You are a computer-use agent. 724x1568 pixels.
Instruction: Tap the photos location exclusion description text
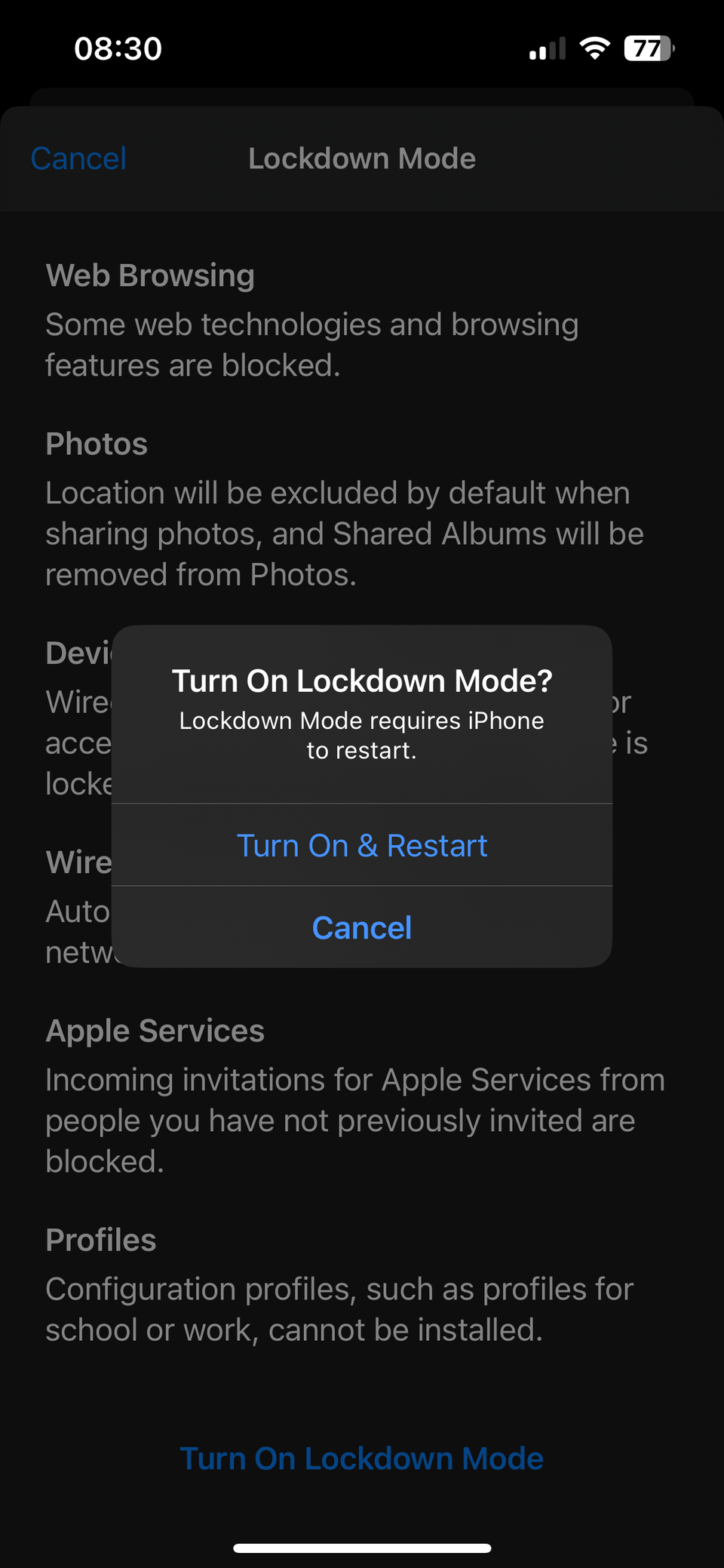coord(345,533)
